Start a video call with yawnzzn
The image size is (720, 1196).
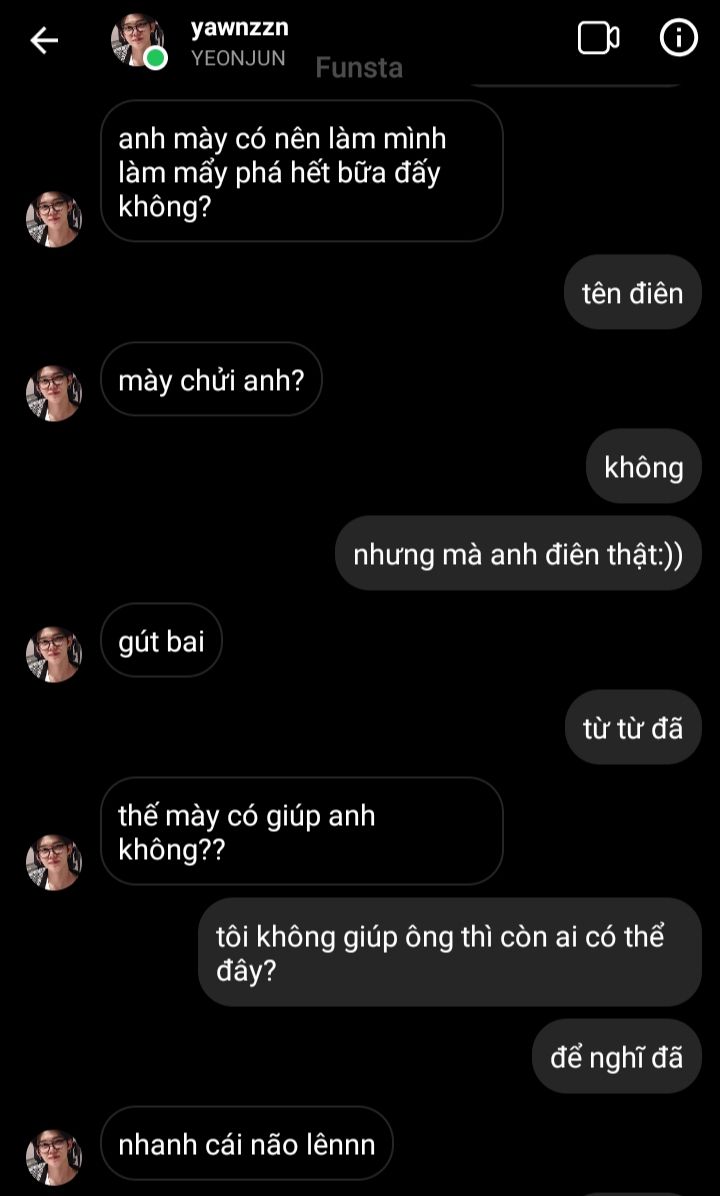pyautogui.click(x=599, y=38)
